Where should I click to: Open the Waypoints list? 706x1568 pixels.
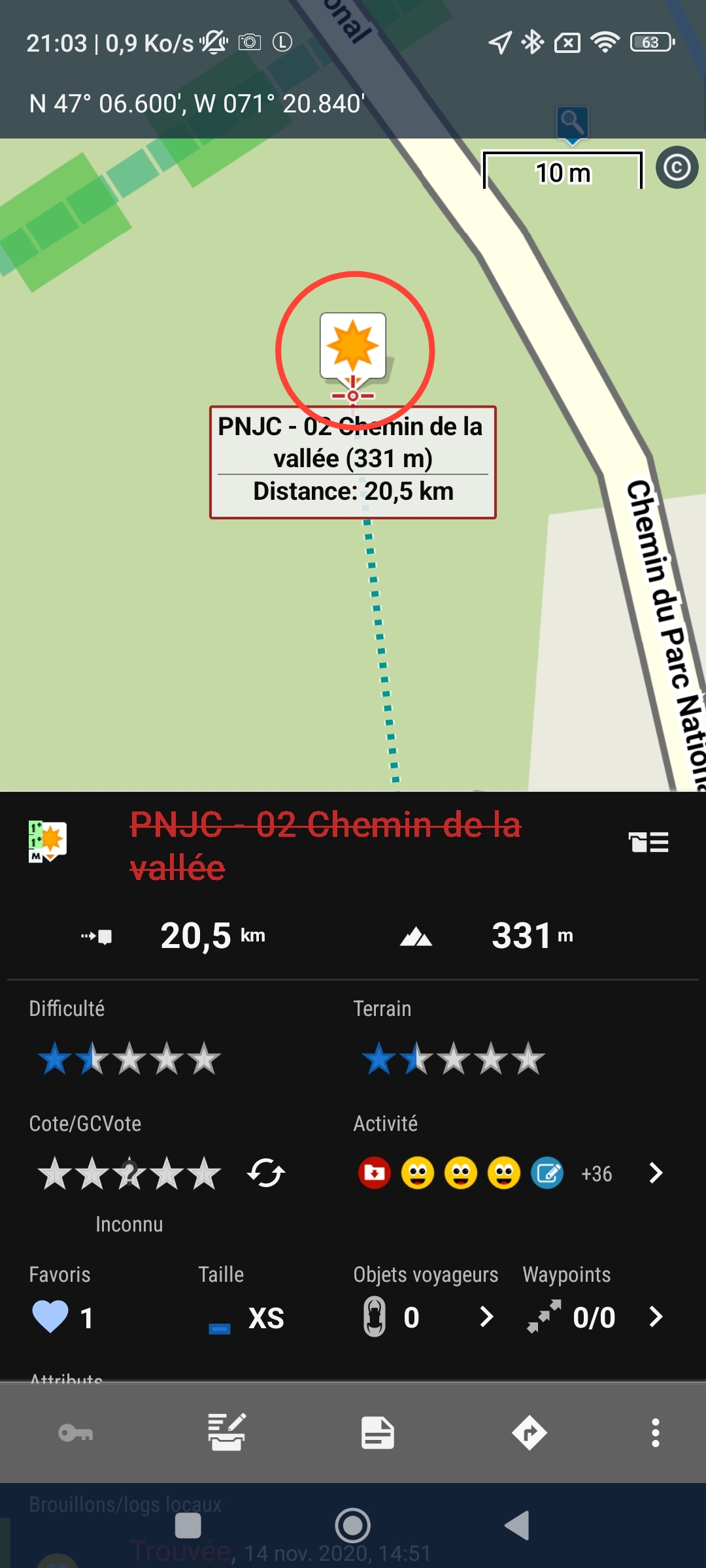tap(656, 1317)
